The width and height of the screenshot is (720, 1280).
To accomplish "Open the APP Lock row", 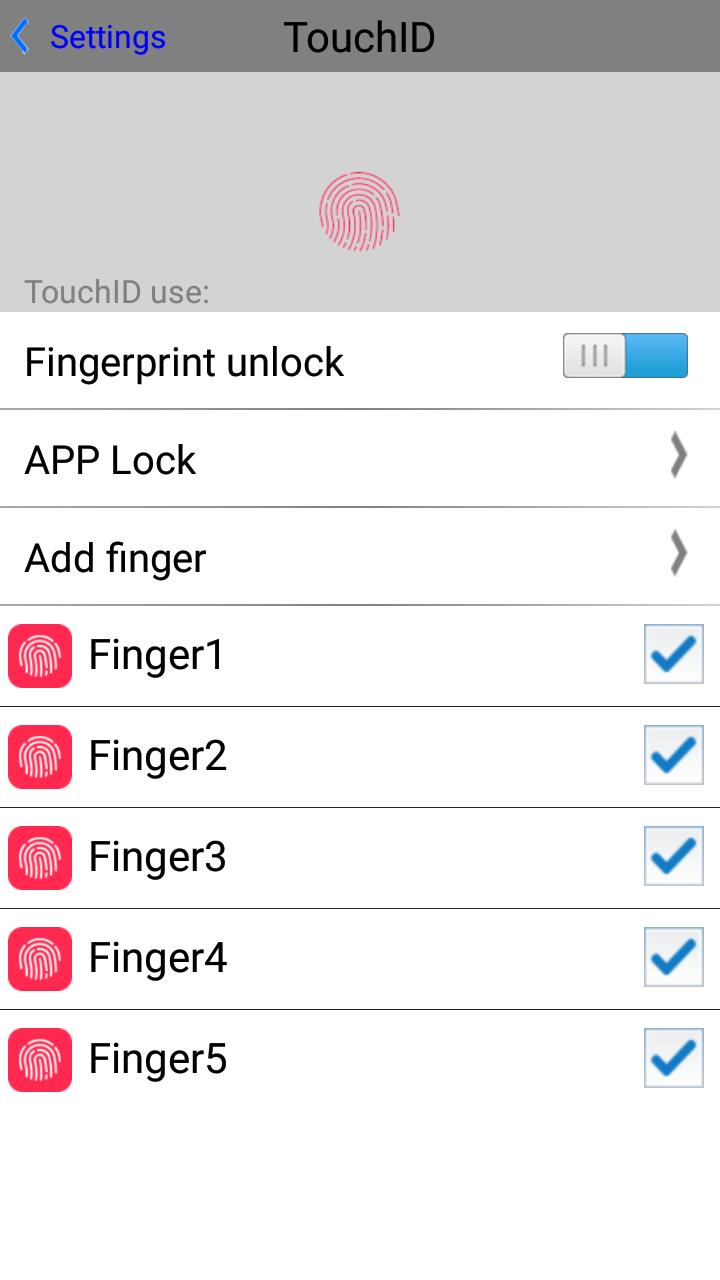I will (360, 459).
